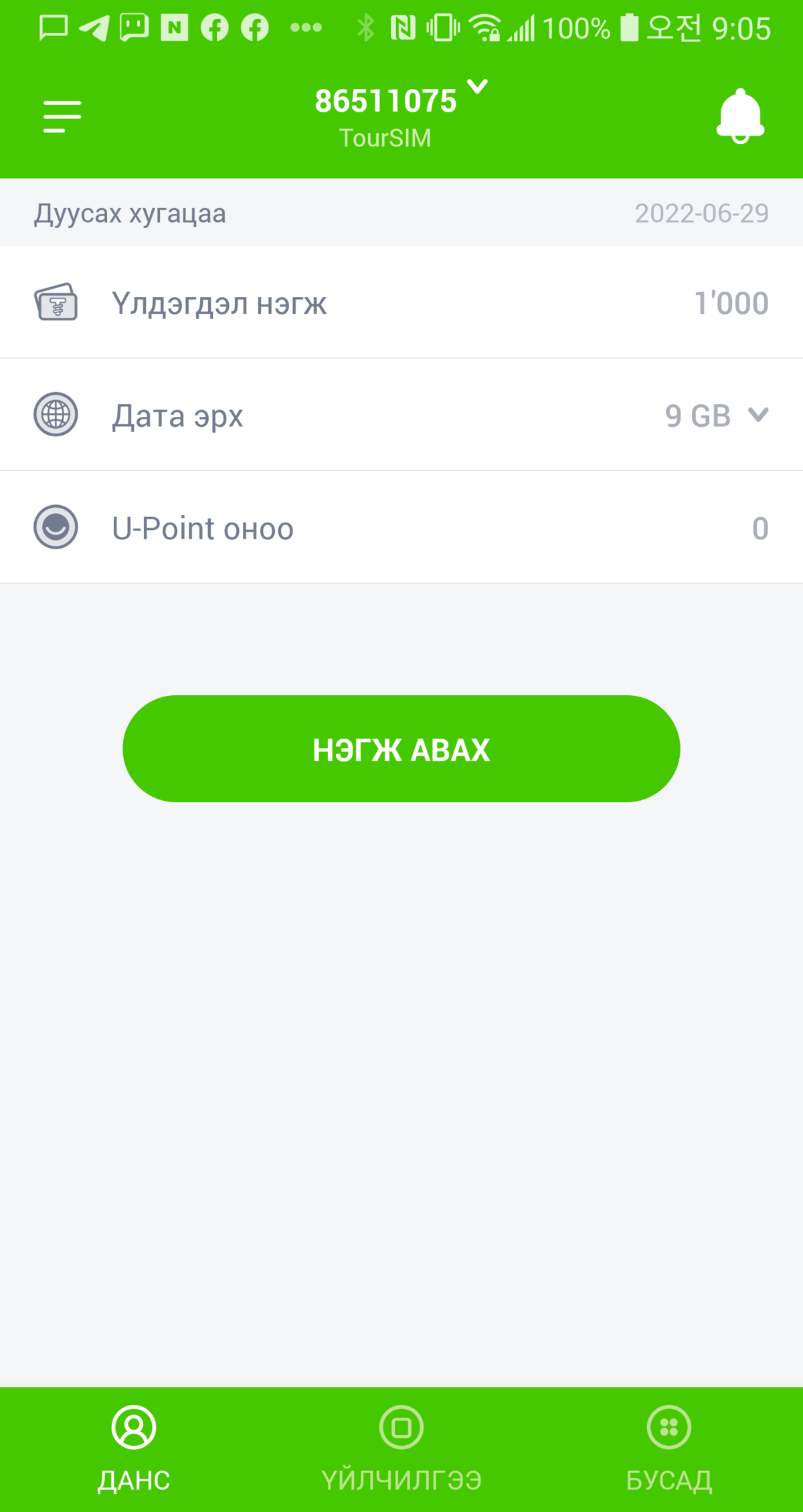Open the Үлдэгдэл нэгж row
Image resolution: width=803 pixels, height=1512 pixels.
point(401,302)
